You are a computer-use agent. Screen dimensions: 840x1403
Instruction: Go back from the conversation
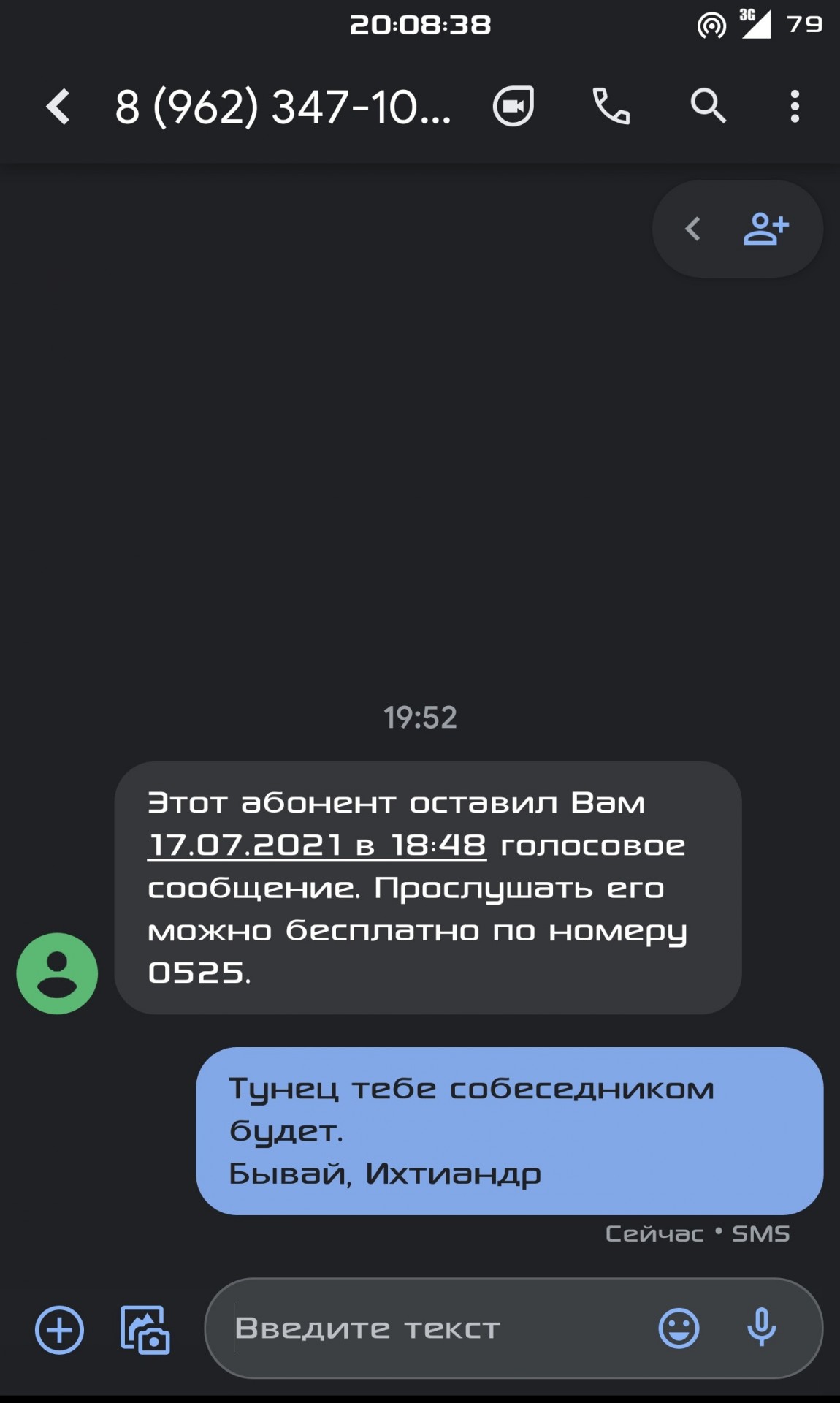(58, 107)
